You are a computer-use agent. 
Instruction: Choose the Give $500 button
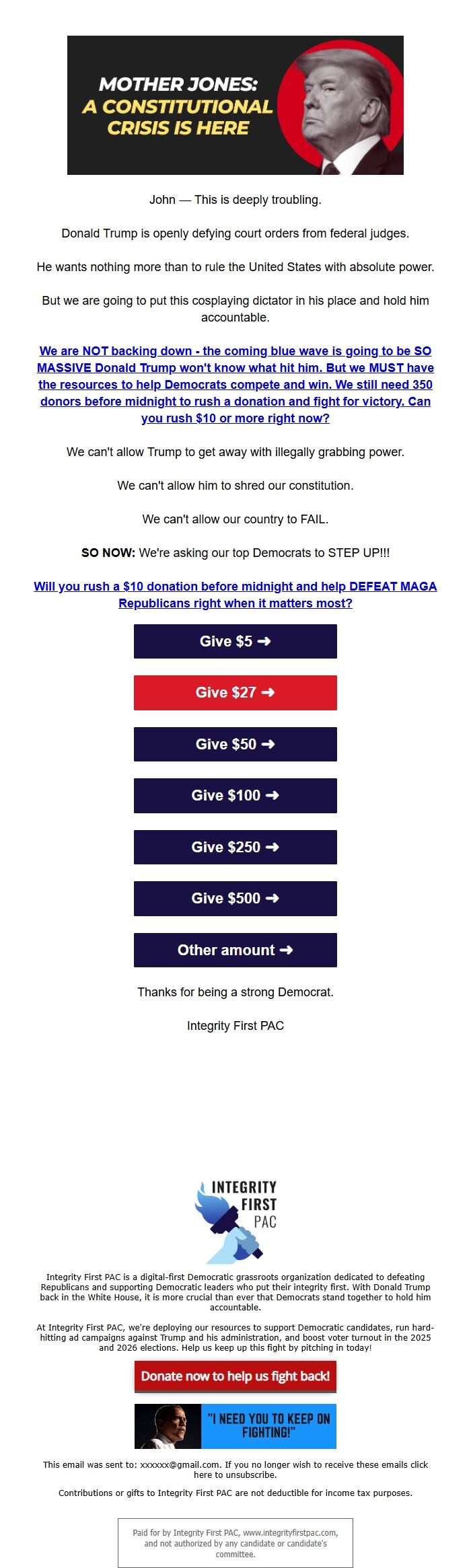tap(235, 898)
